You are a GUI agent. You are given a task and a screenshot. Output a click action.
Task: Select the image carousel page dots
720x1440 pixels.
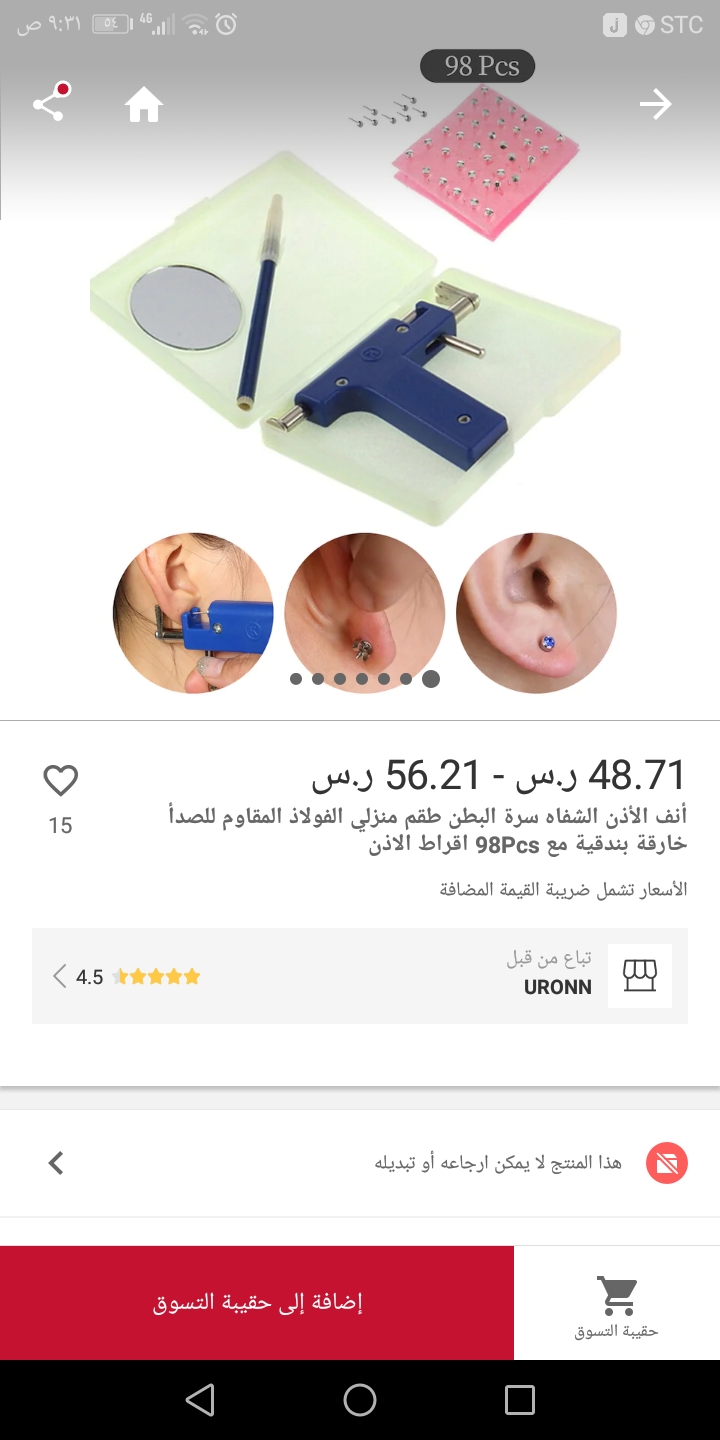tap(364, 679)
